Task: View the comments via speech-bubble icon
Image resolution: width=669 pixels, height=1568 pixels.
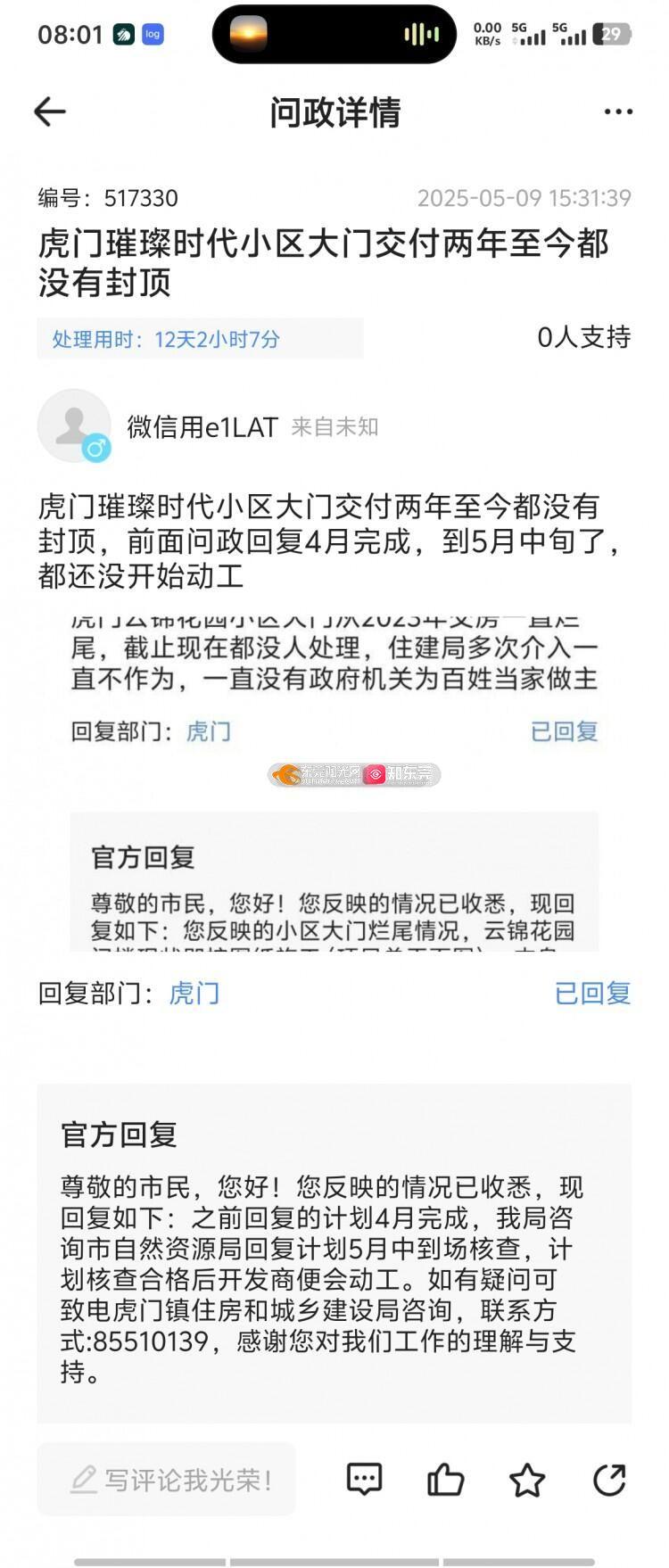Action: [x=364, y=1480]
